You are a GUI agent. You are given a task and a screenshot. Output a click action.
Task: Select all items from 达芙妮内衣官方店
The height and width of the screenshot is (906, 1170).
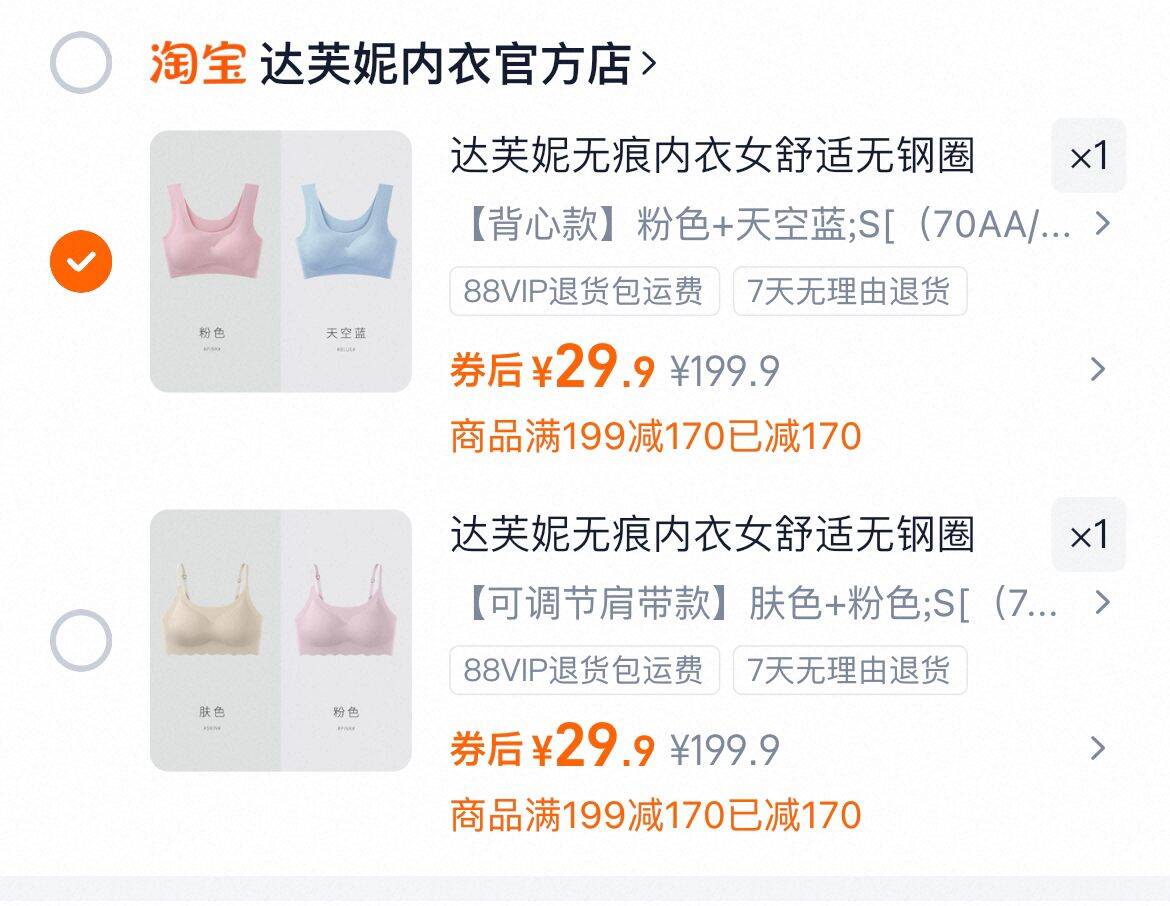(81, 63)
